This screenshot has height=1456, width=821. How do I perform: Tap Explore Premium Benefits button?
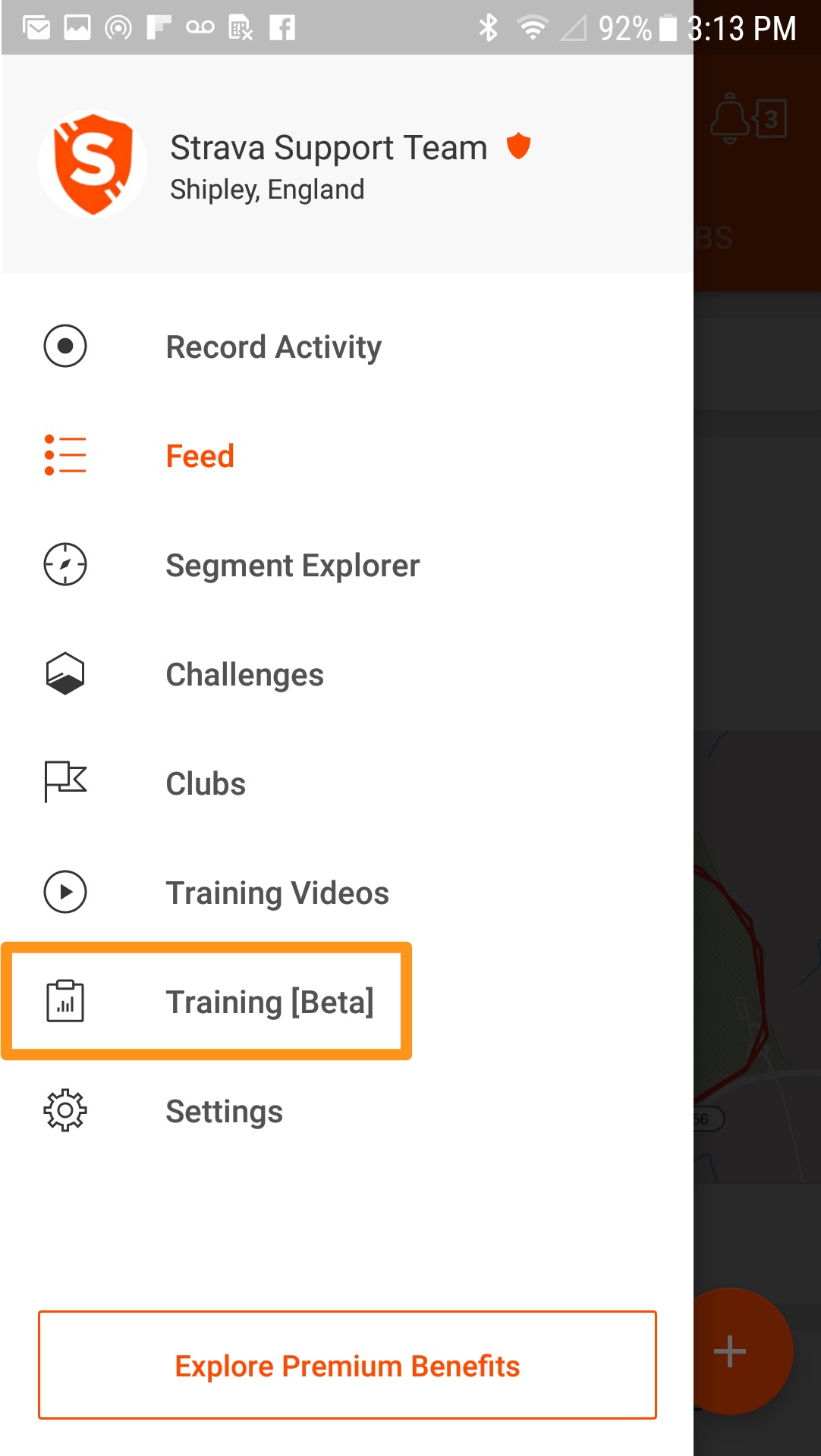tap(348, 1365)
